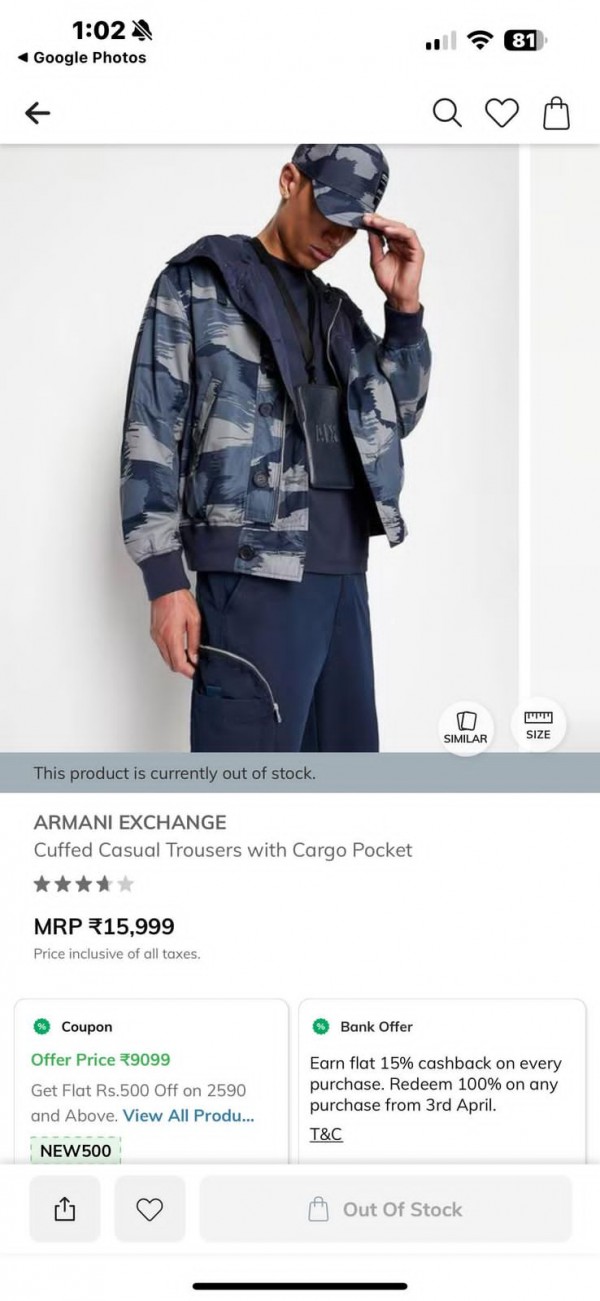Open the size guide

point(538,724)
